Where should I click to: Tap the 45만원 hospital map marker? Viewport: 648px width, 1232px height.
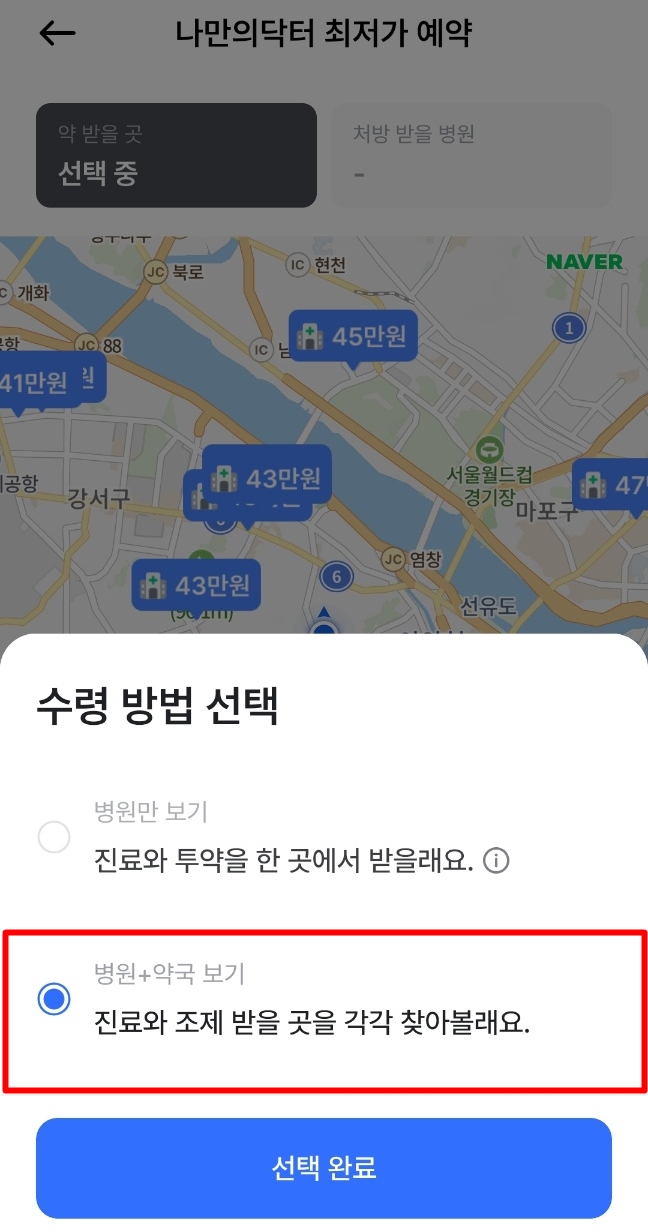coord(352,337)
